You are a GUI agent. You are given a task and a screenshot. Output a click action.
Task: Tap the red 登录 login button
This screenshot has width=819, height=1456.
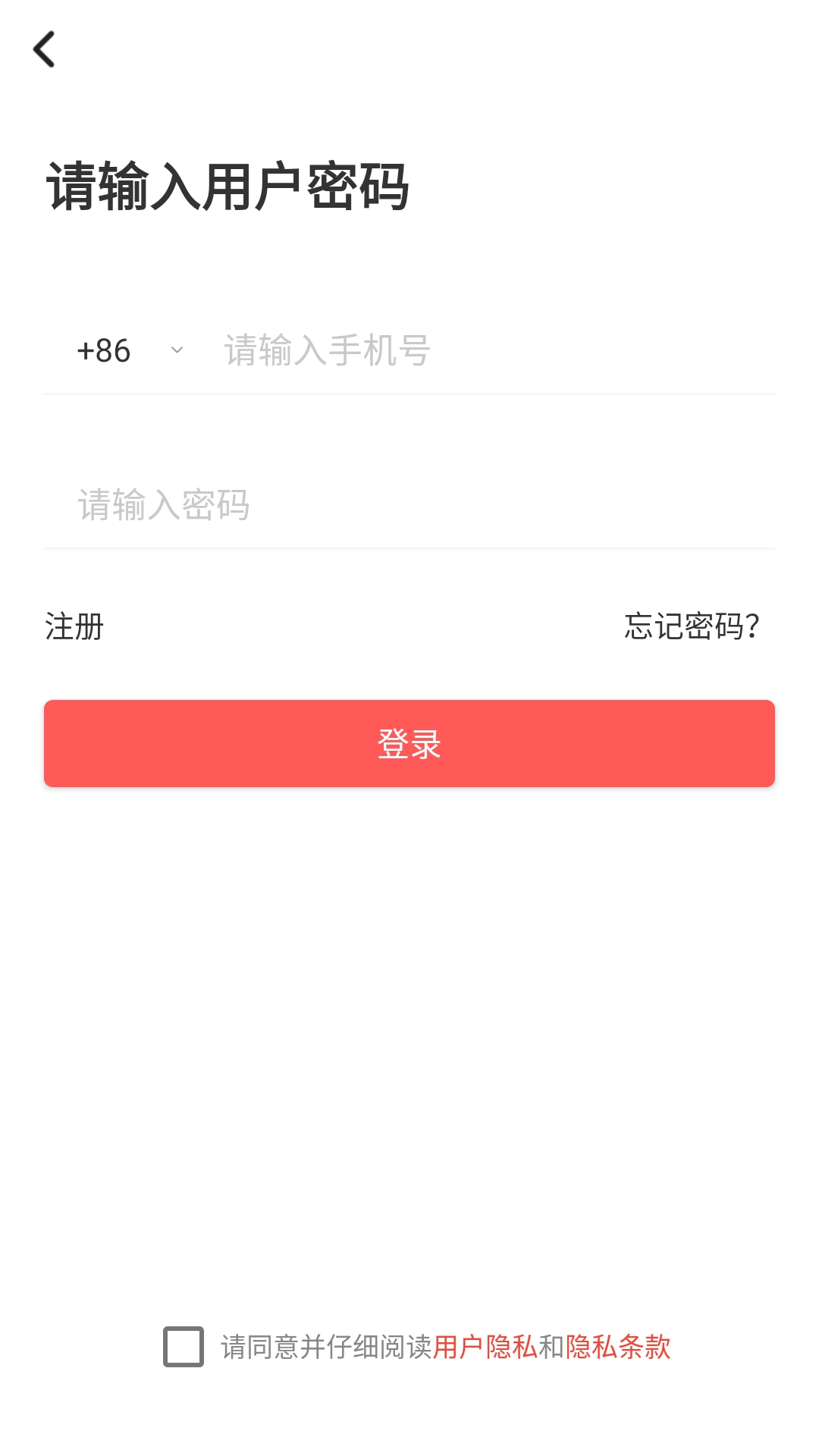click(x=409, y=743)
